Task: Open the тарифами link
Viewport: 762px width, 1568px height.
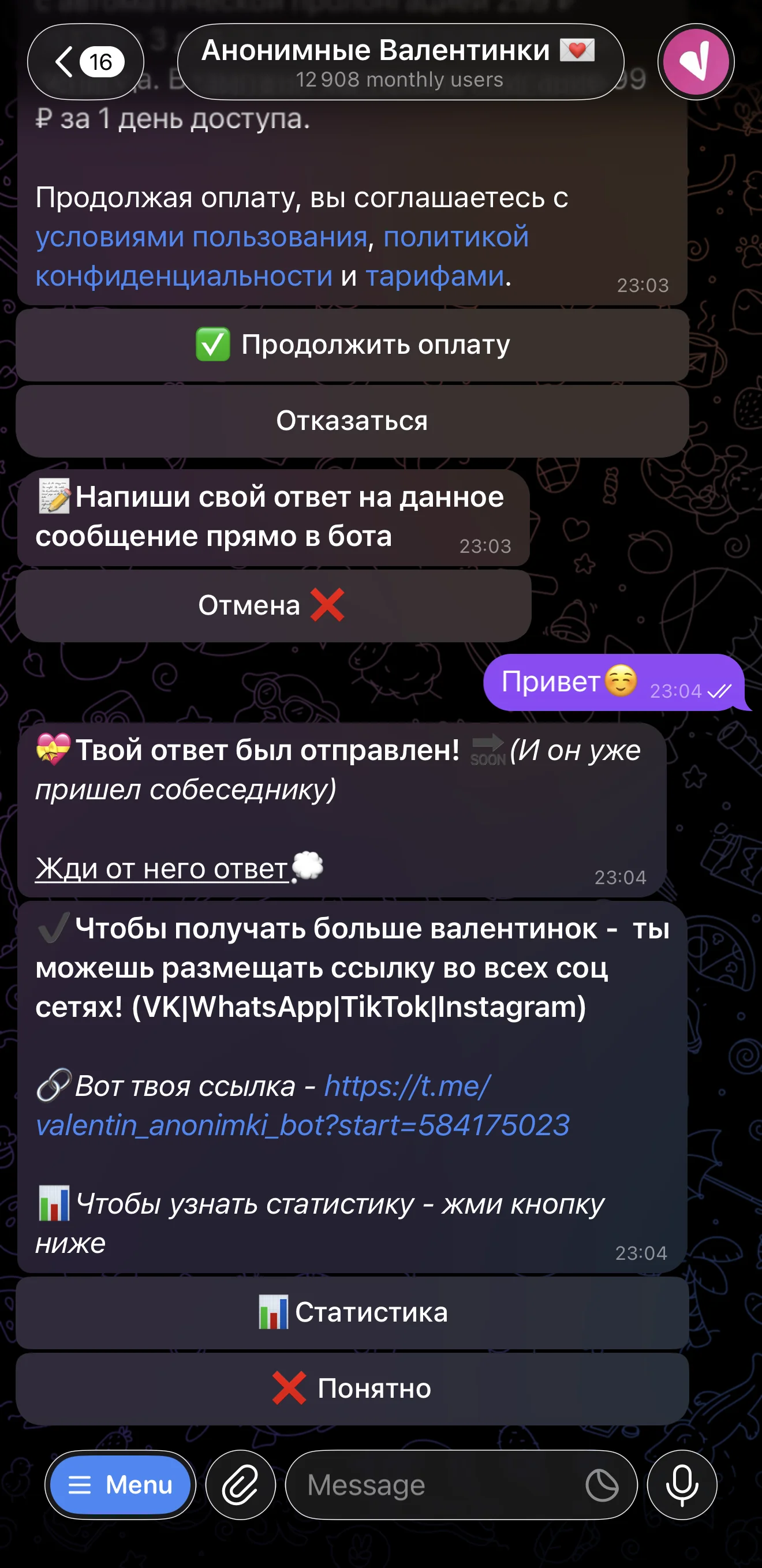Action: pyautogui.click(x=435, y=276)
